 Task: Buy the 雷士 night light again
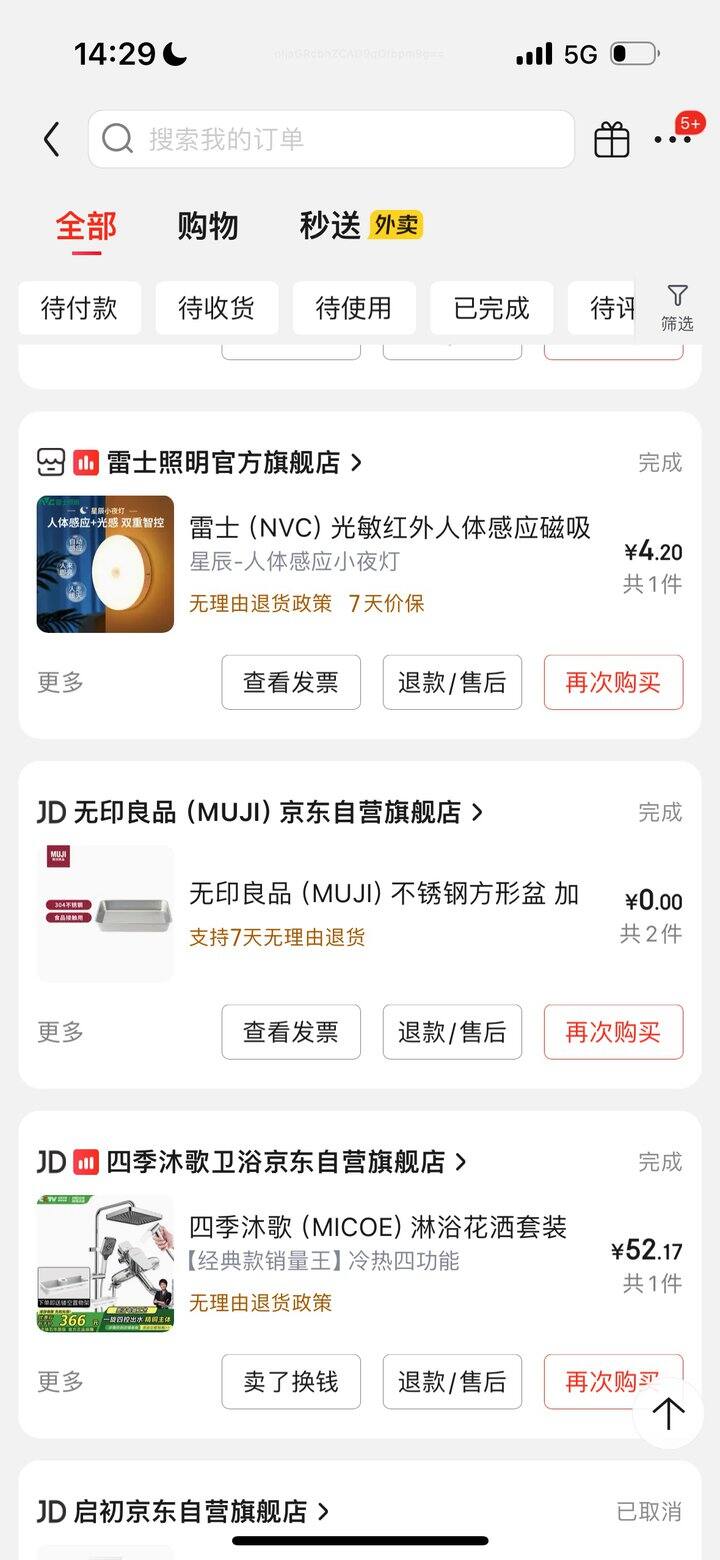pyautogui.click(x=613, y=682)
